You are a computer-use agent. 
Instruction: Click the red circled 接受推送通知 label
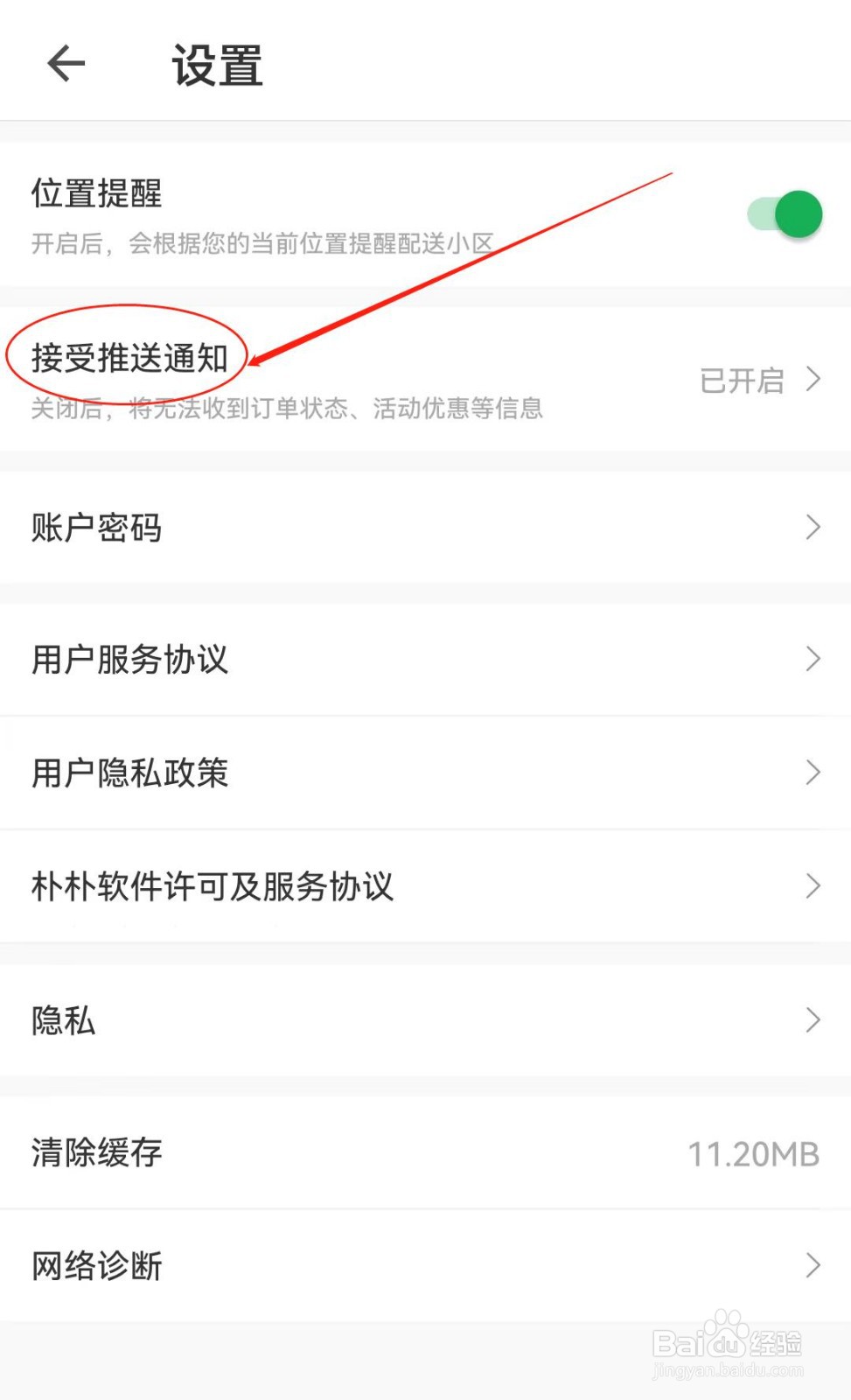point(131,355)
